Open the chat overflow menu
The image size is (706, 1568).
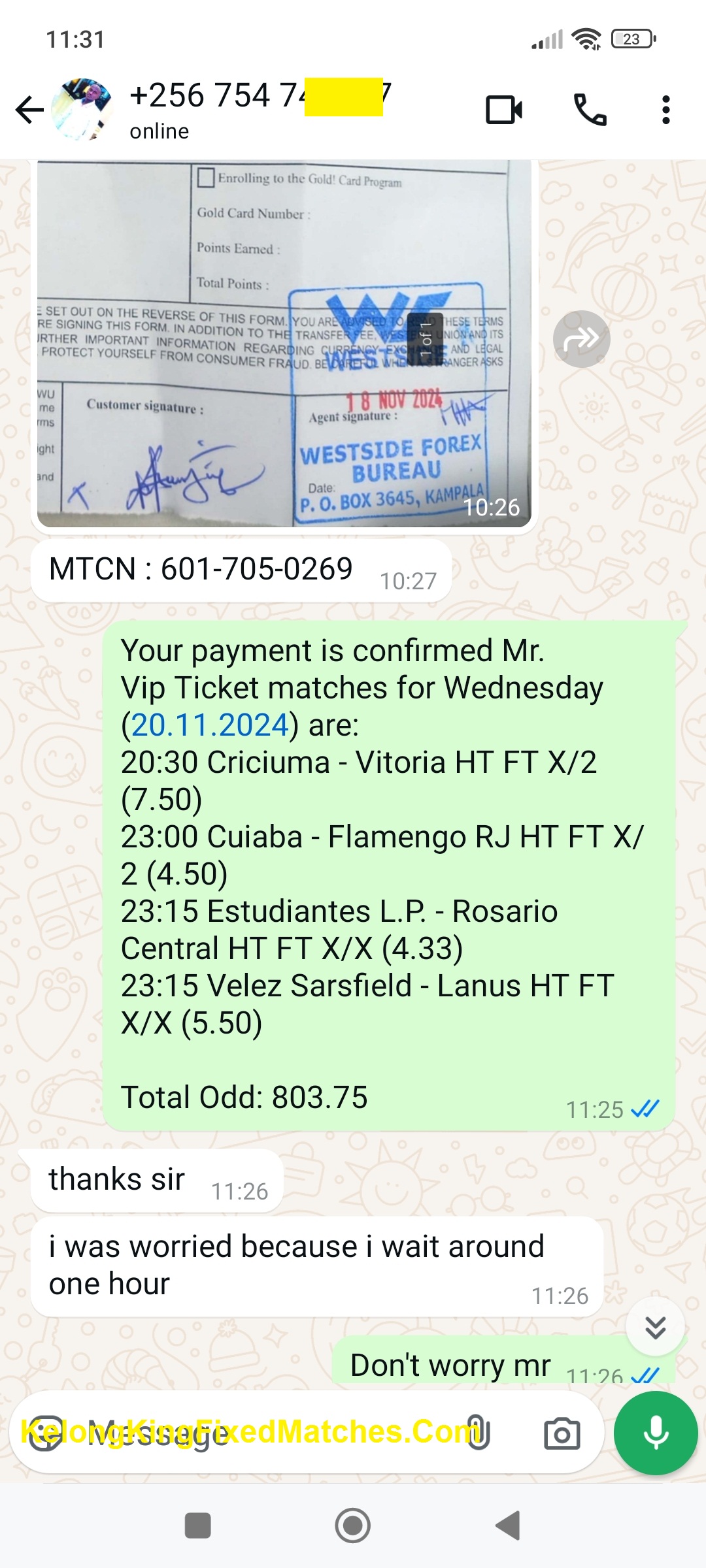665,110
